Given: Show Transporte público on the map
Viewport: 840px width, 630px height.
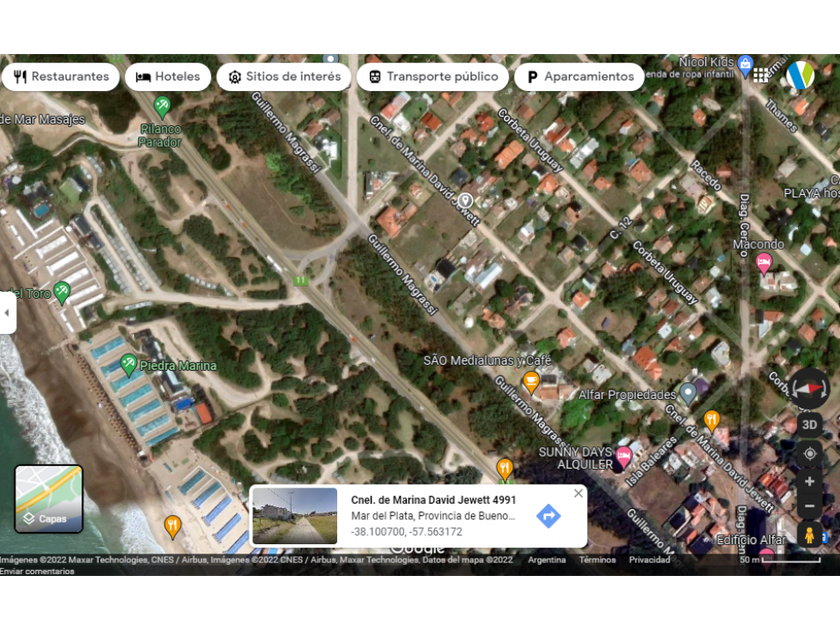Looking at the screenshot, I should (x=433, y=77).
